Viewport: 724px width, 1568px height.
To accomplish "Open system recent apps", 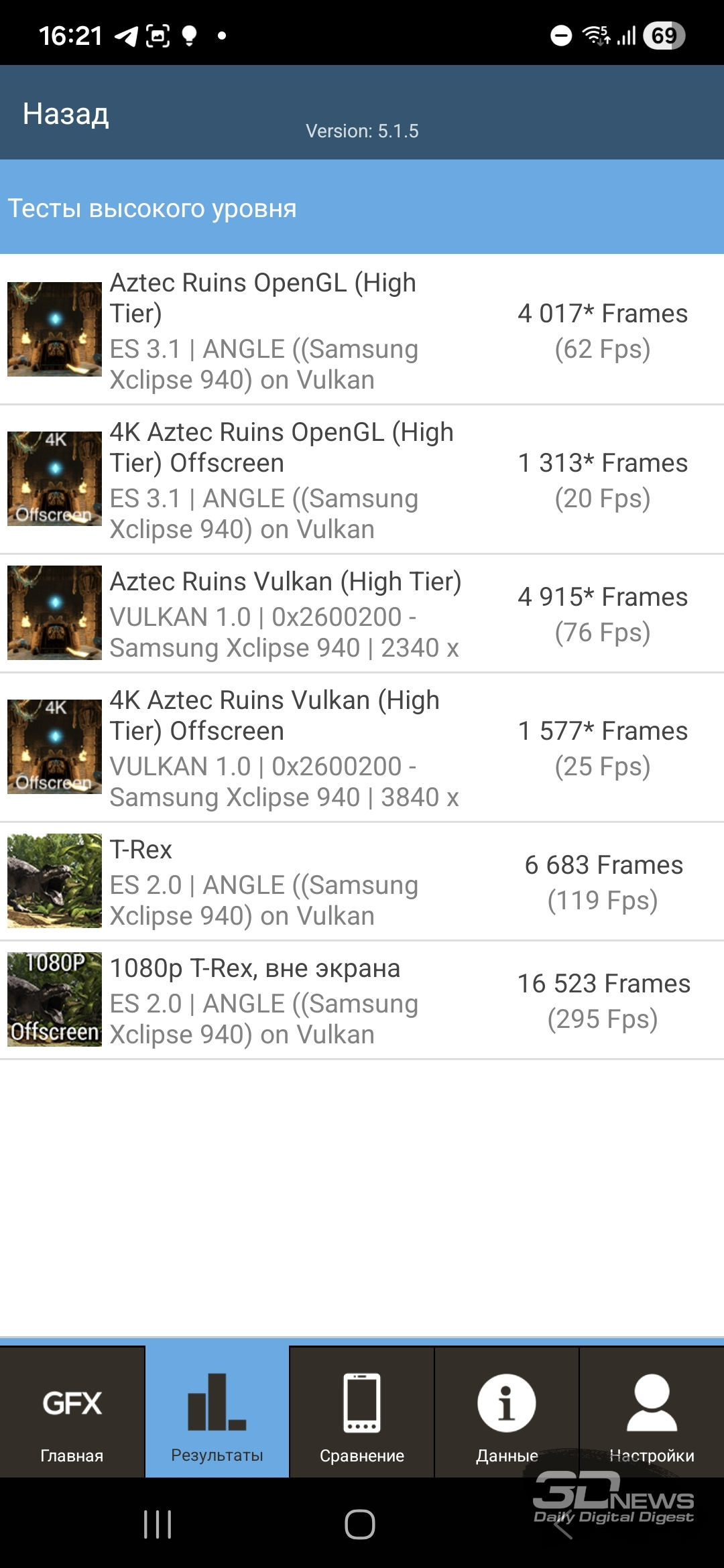I will (x=158, y=1524).
